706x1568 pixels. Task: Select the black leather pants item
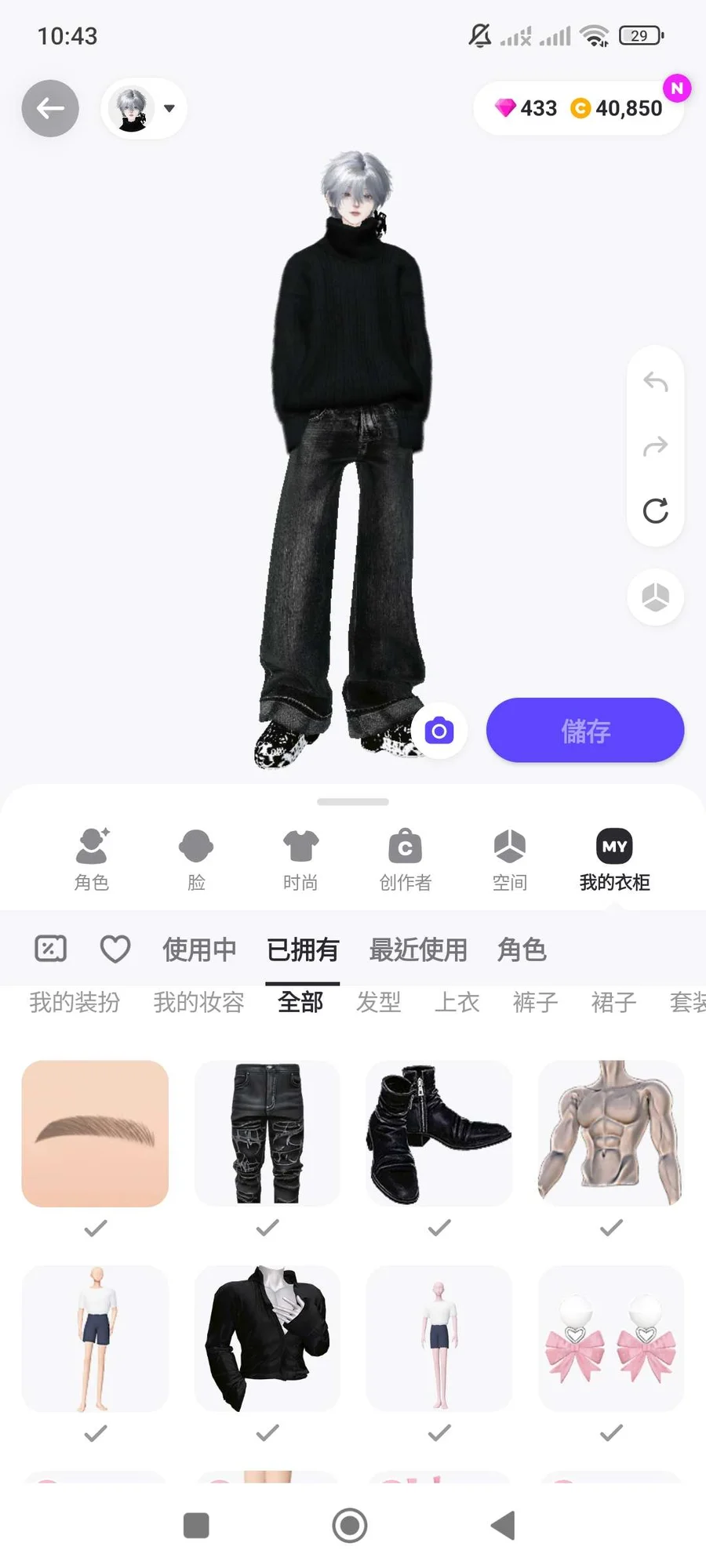pyautogui.click(x=267, y=1133)
